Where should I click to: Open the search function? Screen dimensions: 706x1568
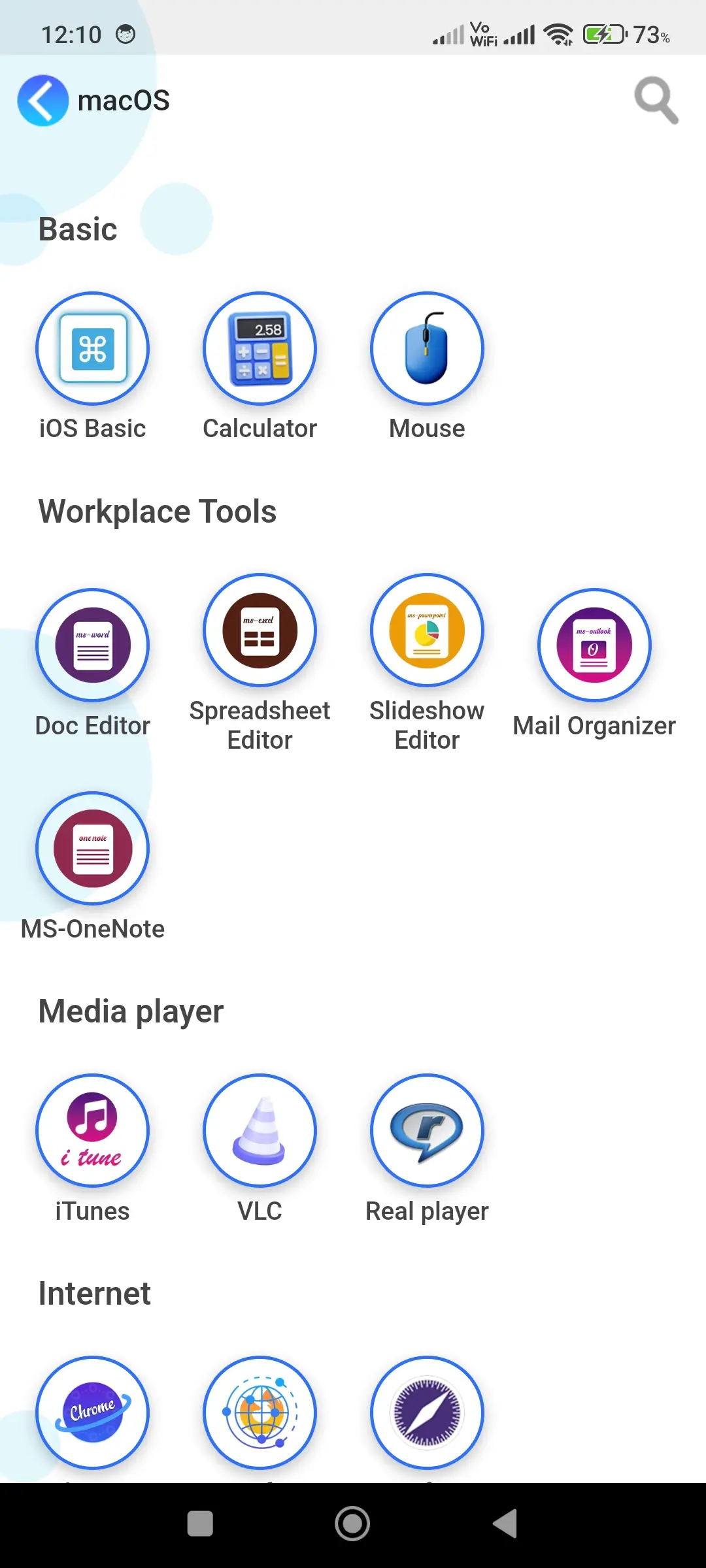click(656, 99)
